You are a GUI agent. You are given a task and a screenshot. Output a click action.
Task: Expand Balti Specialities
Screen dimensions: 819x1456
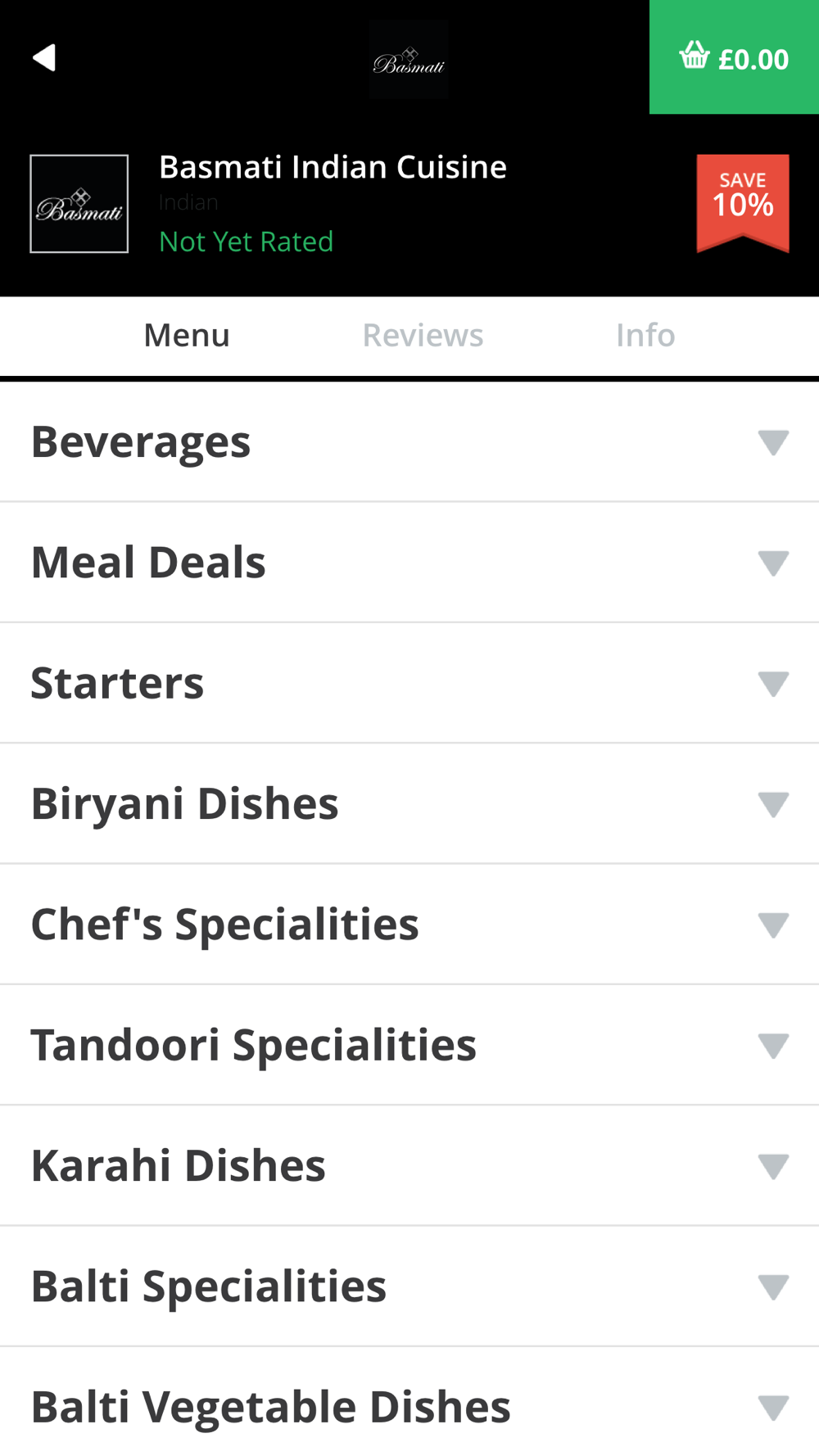[x=409, y=1286]
